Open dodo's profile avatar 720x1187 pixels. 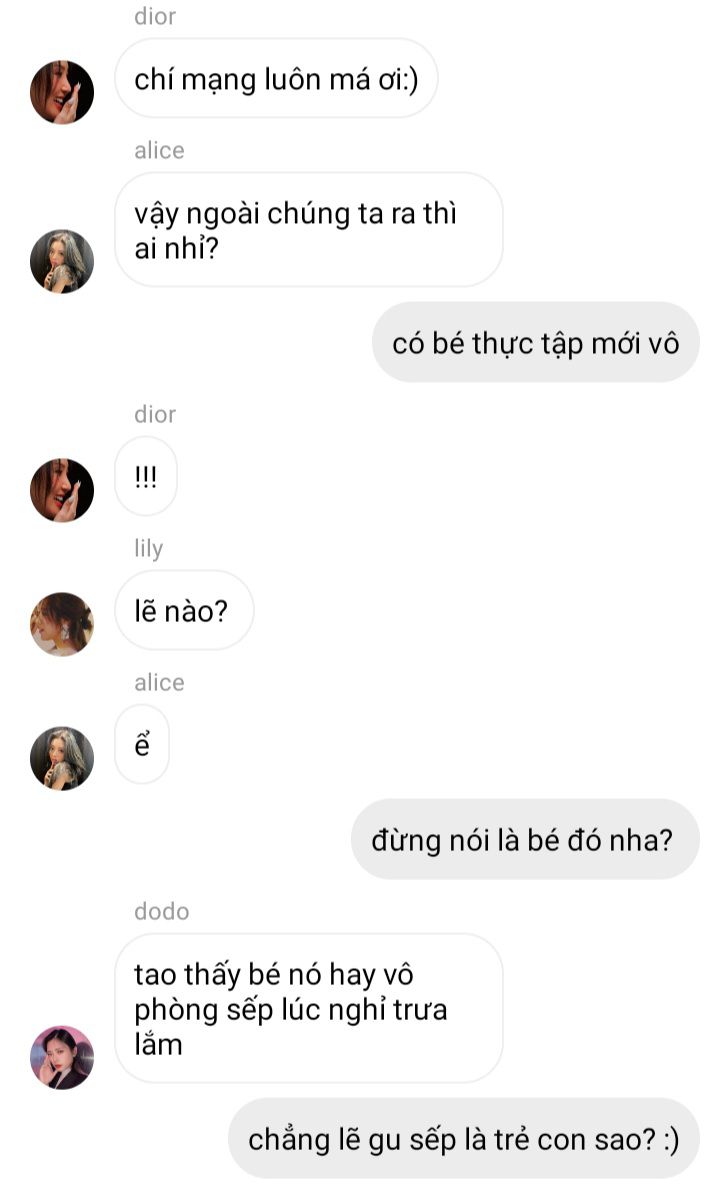62,1058
